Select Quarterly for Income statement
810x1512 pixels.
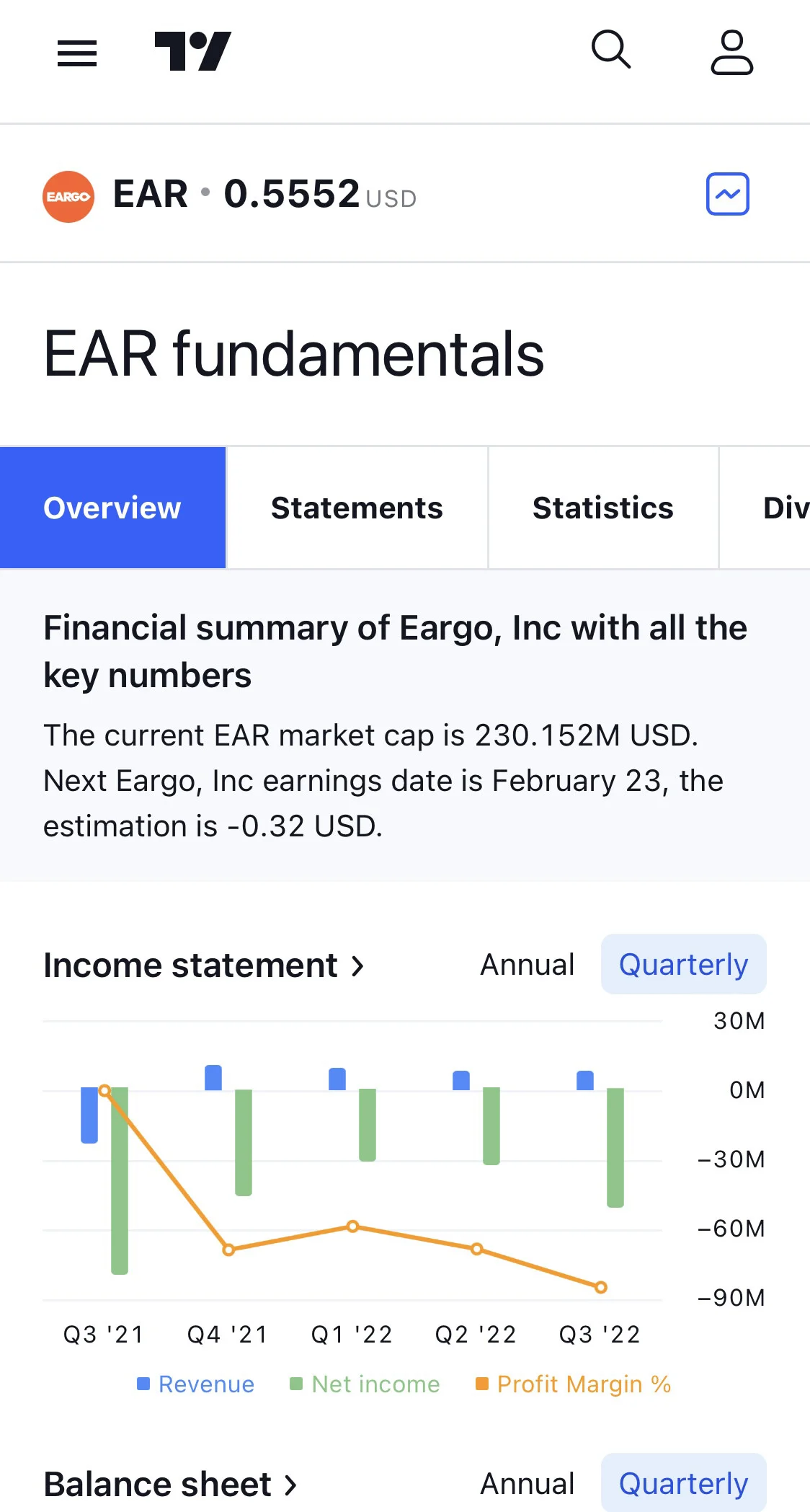684,964
